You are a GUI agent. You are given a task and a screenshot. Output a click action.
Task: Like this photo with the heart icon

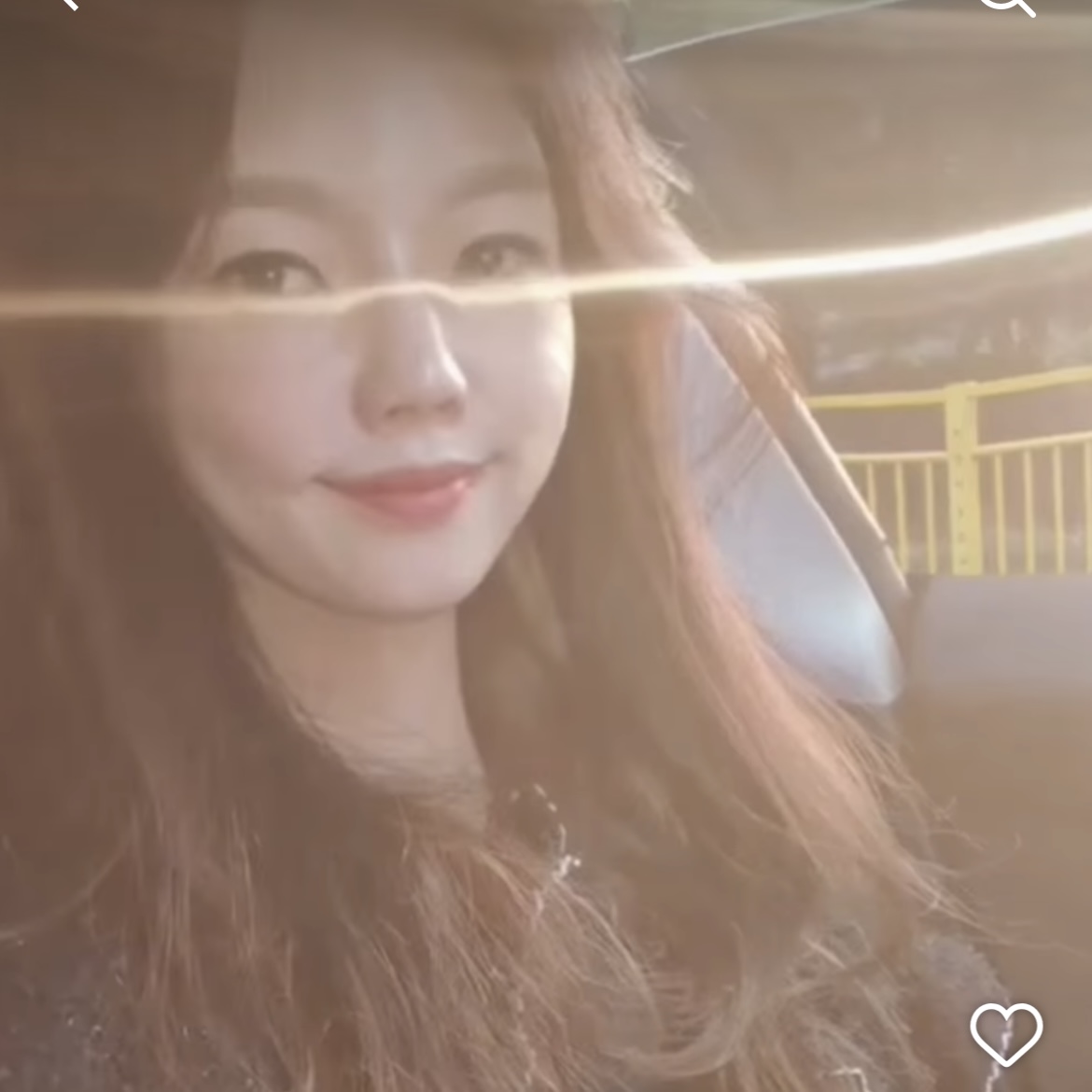[1006, 1034]
